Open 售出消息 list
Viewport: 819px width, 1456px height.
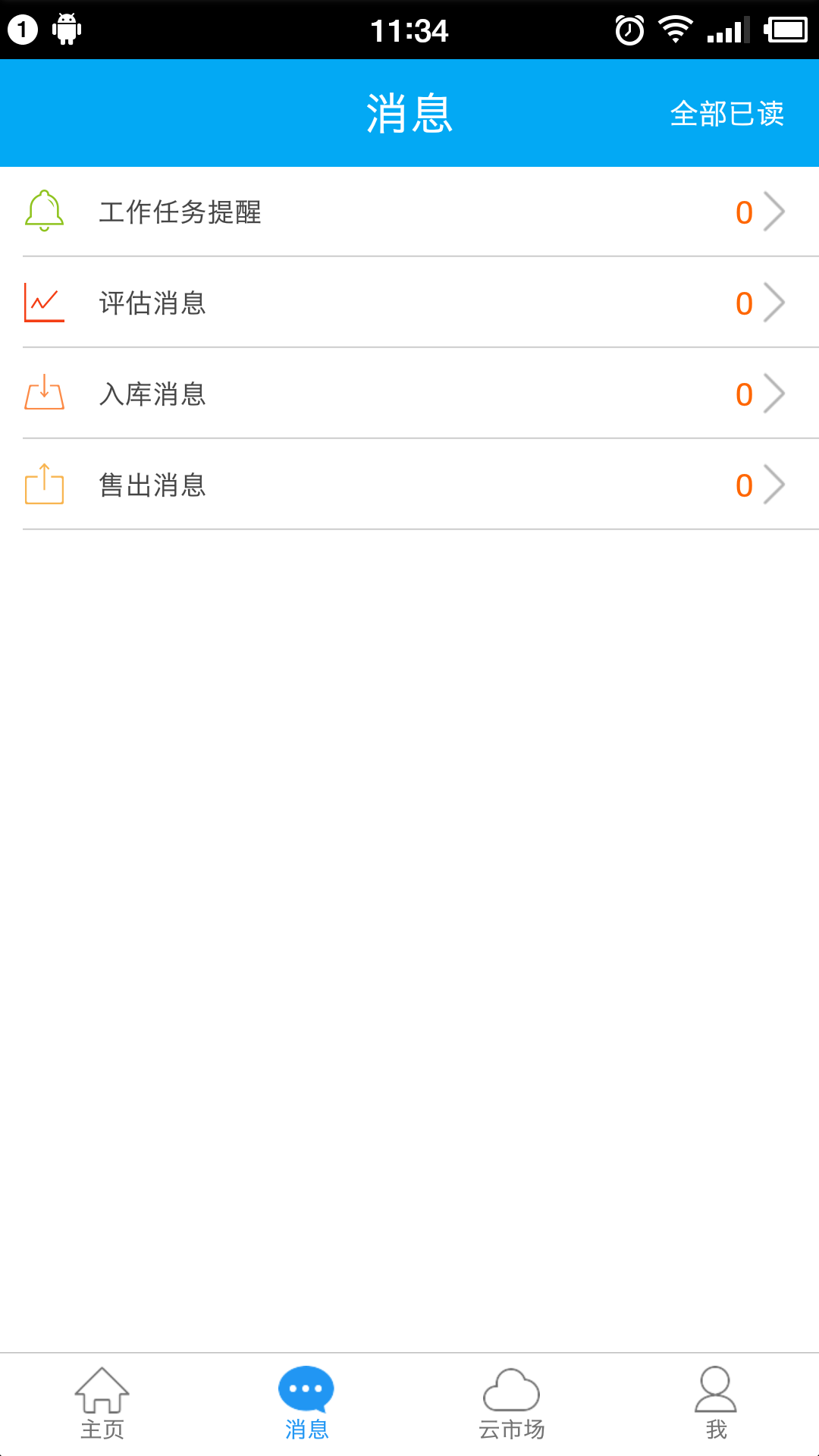(409, 485)
